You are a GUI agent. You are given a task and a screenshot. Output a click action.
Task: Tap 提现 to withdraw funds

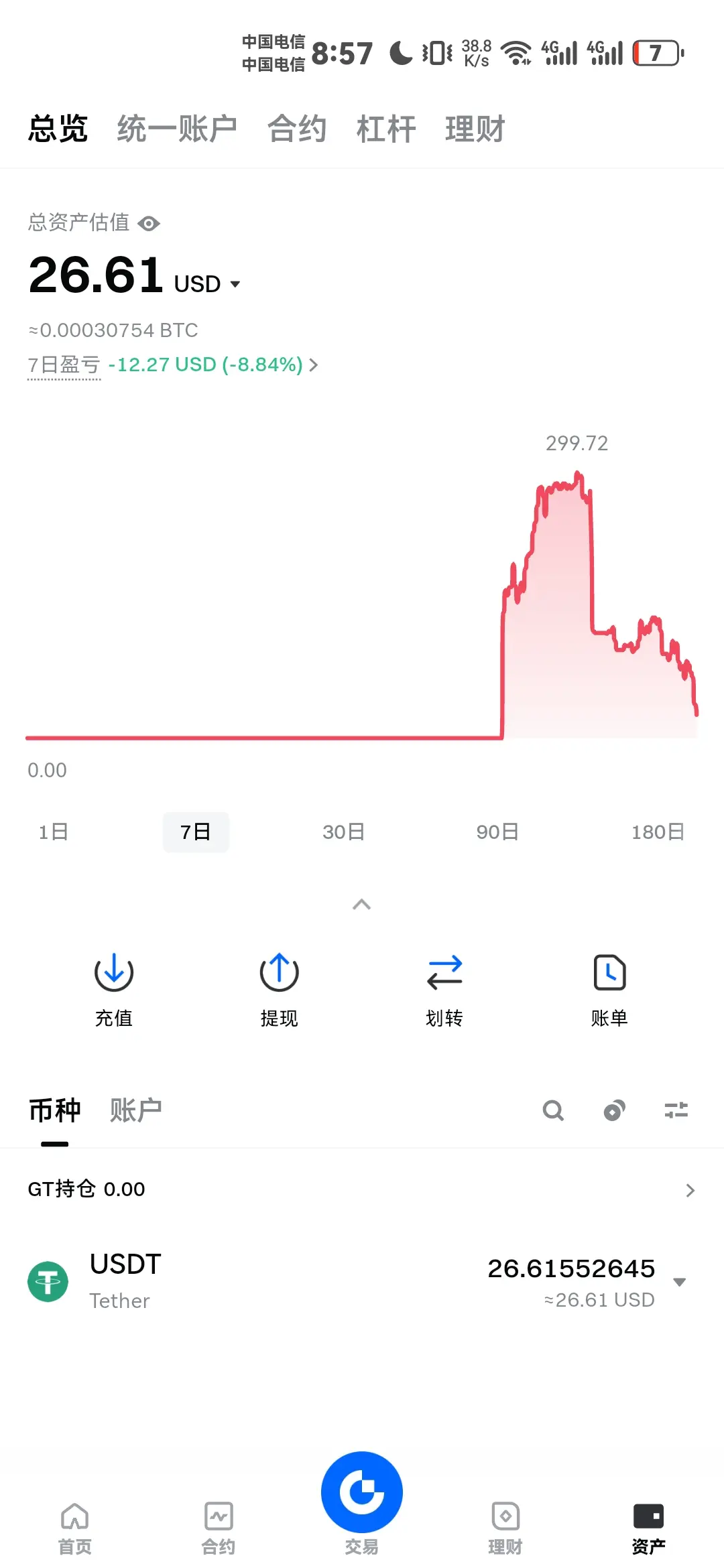point(279,988)
